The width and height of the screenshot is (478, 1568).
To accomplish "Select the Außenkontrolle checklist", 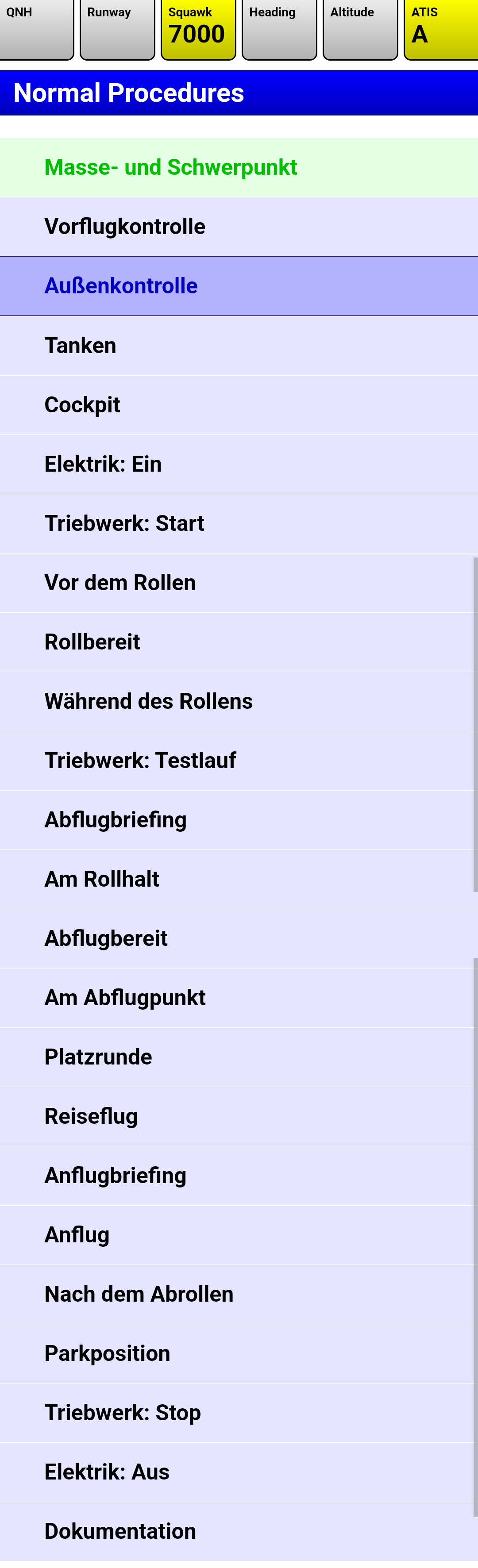I will pyautogui.click(x=239, y=286).
